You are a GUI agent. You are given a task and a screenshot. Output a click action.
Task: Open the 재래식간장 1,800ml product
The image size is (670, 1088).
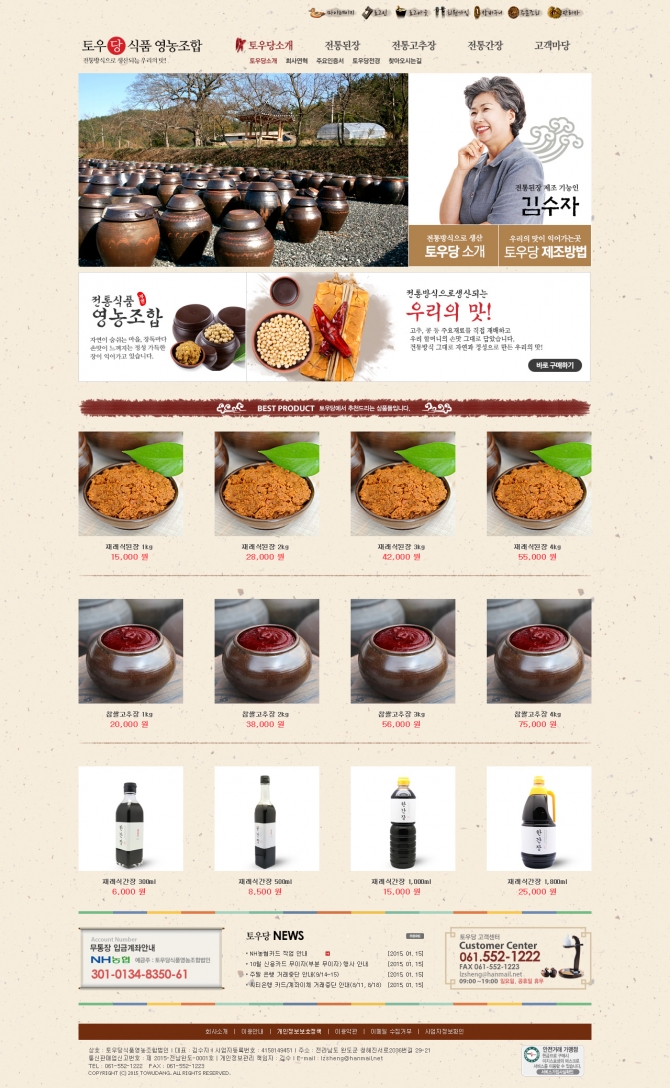click(539, 818)
